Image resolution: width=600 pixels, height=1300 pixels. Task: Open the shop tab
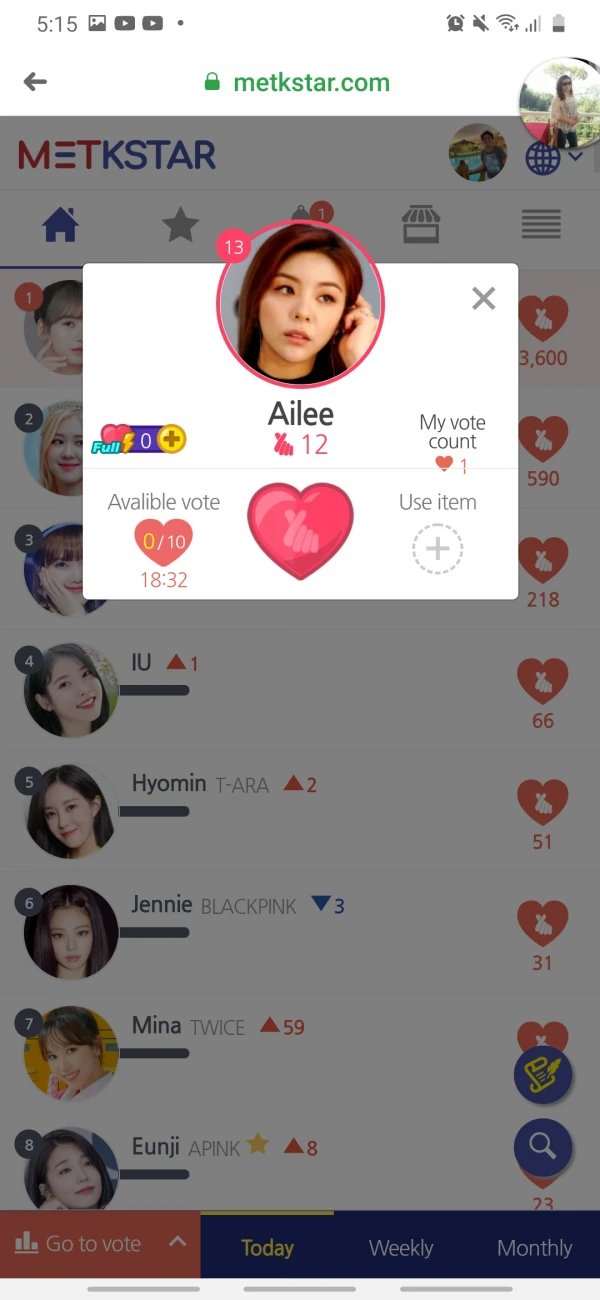point(421,225)
